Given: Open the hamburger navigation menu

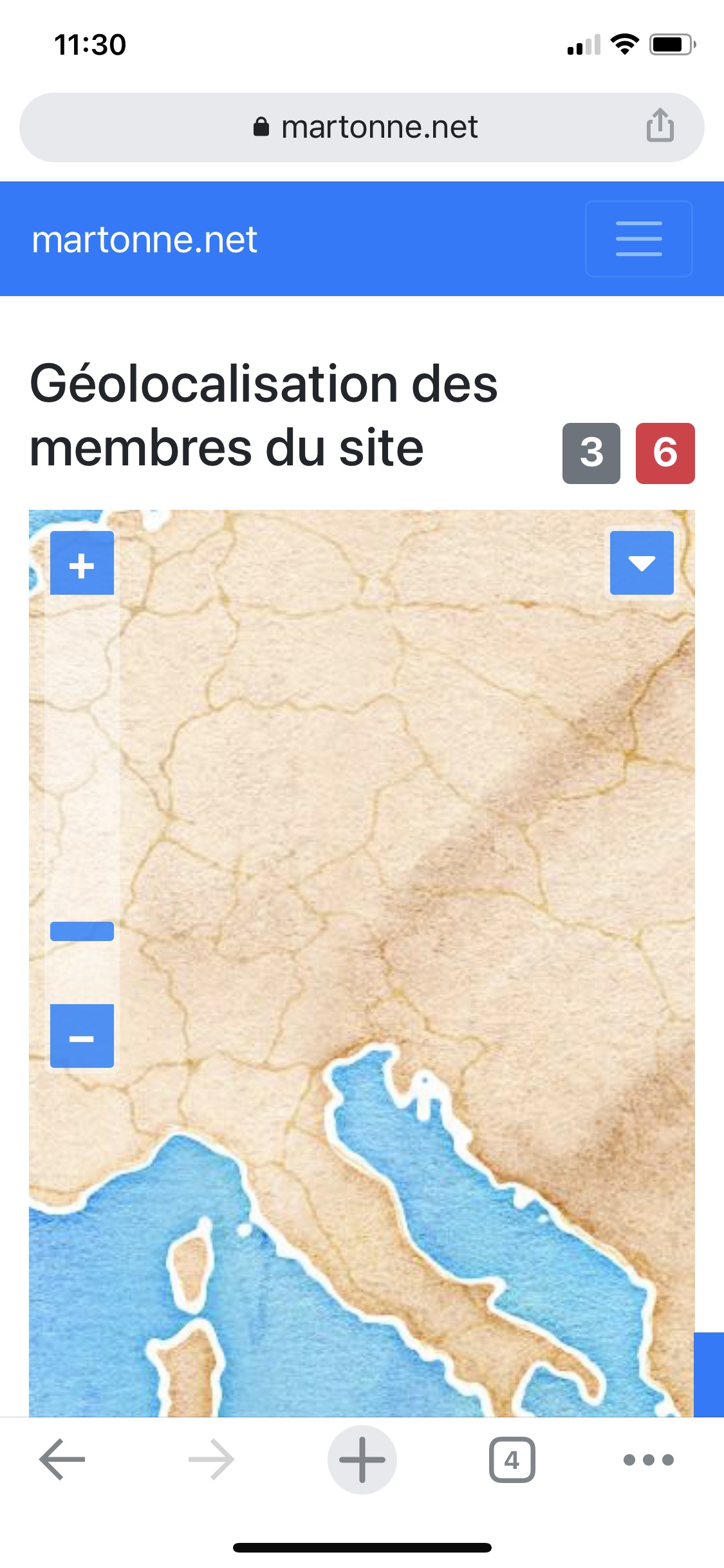Looking at the screenshot, I should coord(638,239).
